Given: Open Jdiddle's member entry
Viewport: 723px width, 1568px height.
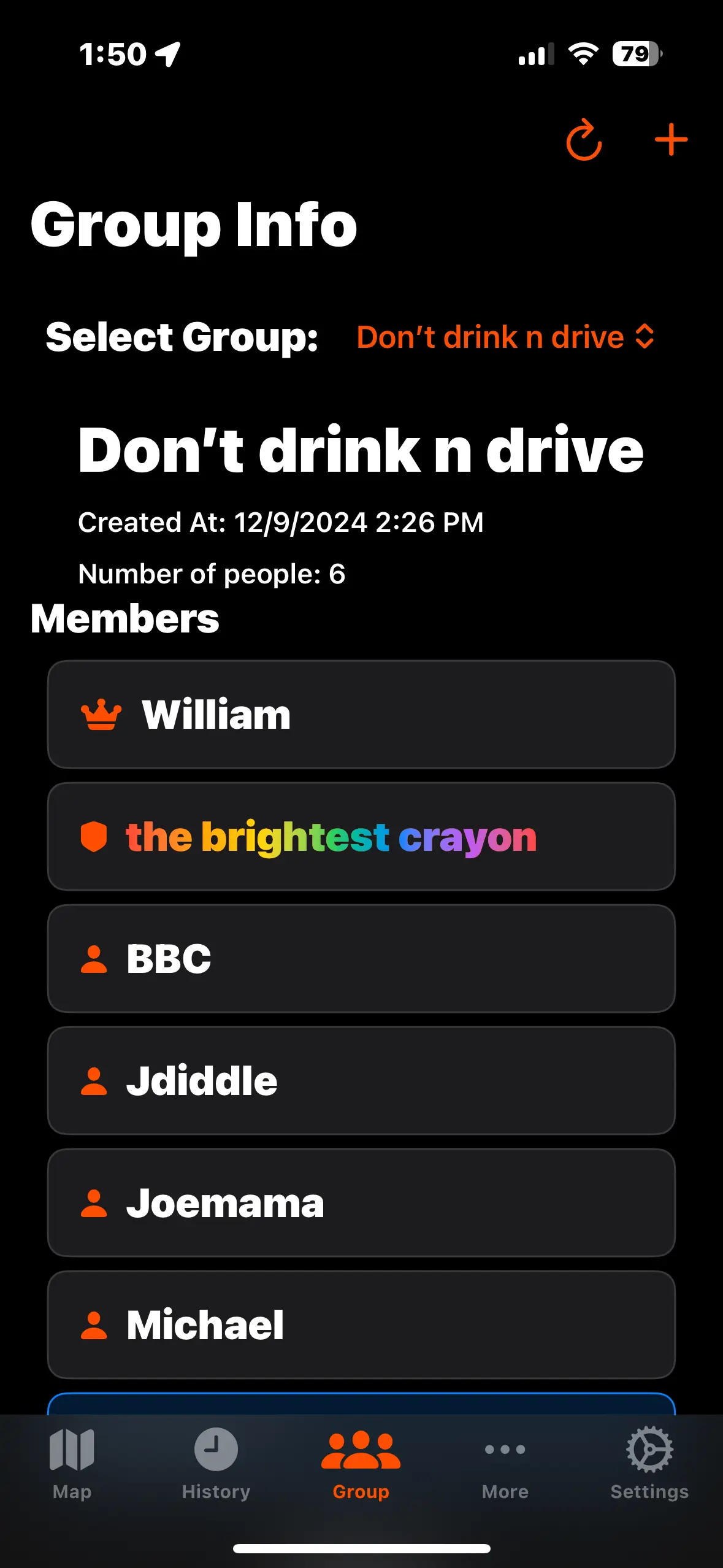Looking at the screenshot, I should [x=361, y=1081].
